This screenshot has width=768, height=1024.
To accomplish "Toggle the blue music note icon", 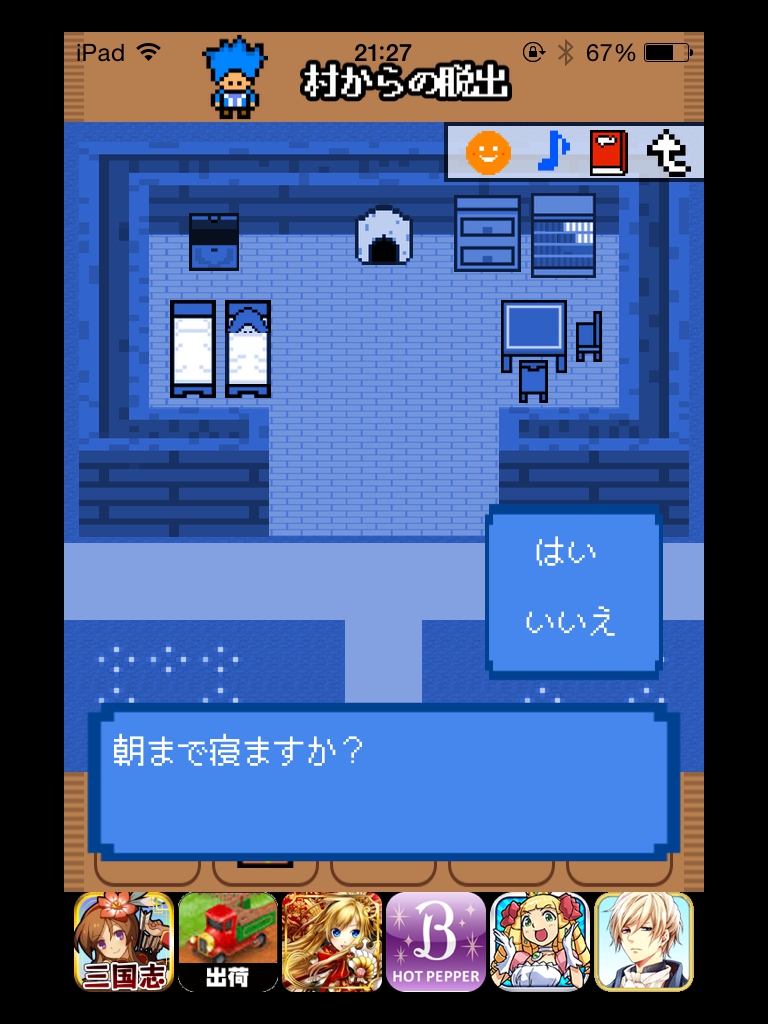I will pyautogui.click(x=552, y=152).
